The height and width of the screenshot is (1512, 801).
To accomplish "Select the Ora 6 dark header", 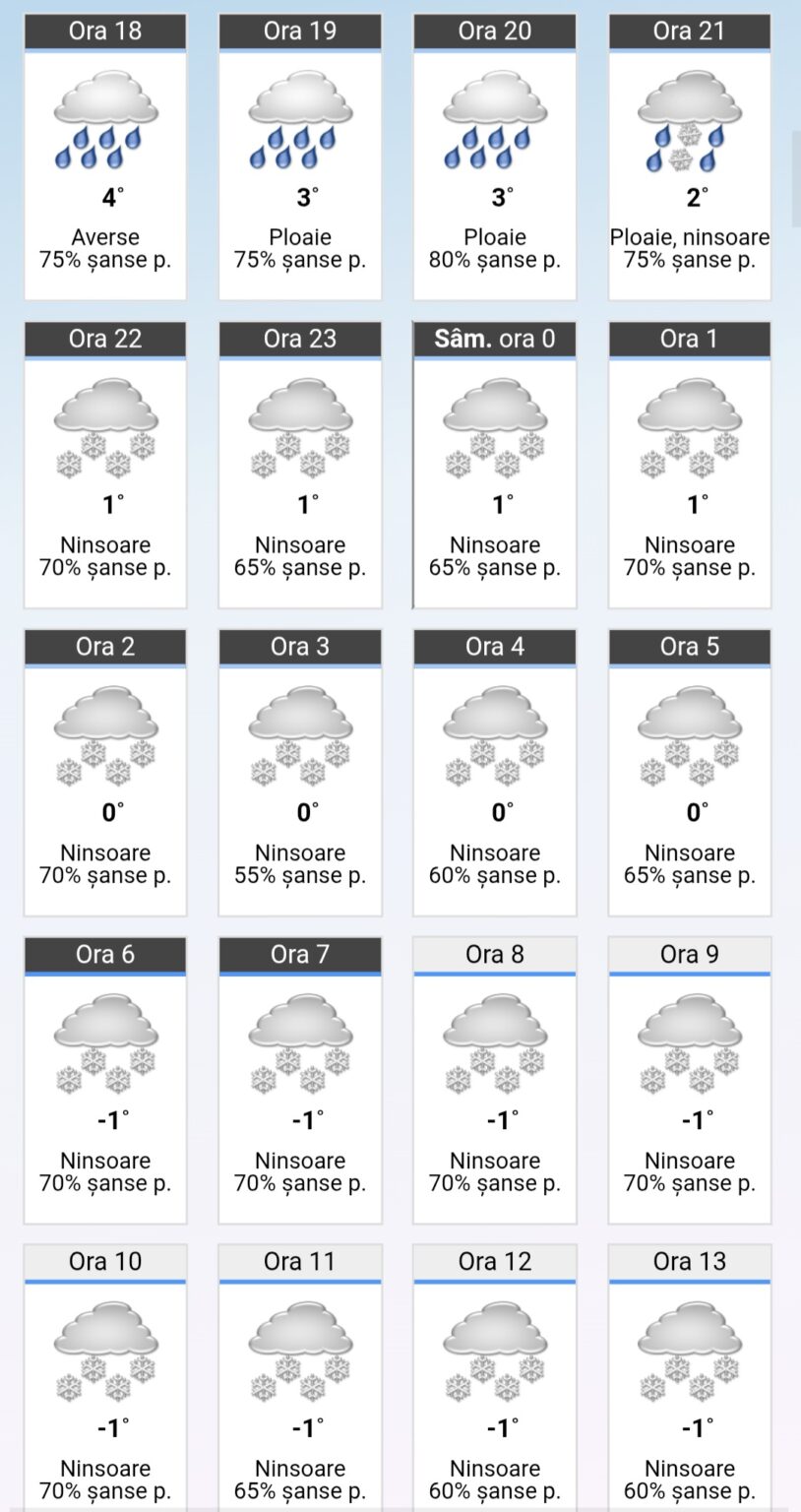I will pyautogui.click(x=104, y=954).
